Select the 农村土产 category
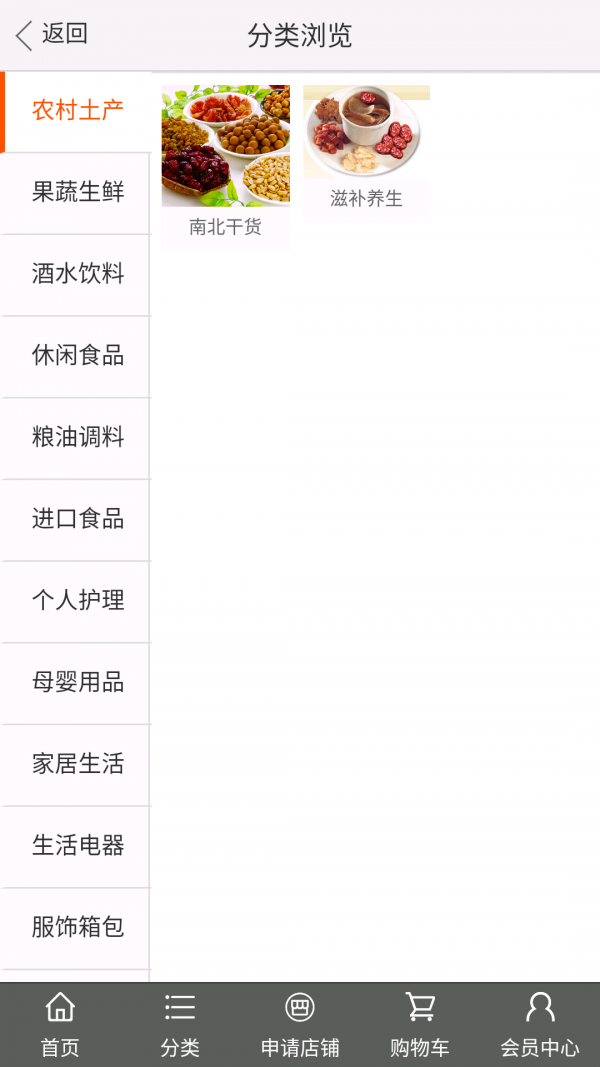Viewport: 600px width, 1067px height. (77, 111)
